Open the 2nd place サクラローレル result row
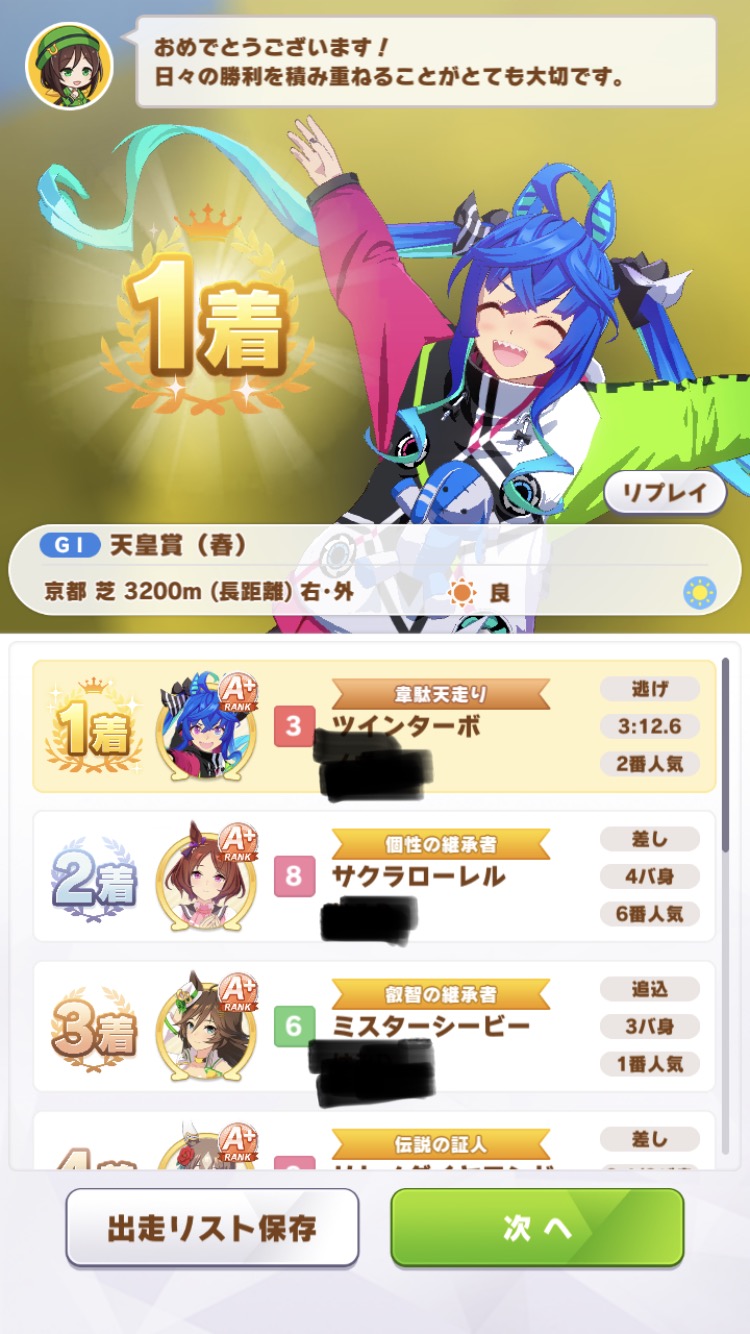This screenshot has width=750, height=1334. tap(374, 876)
